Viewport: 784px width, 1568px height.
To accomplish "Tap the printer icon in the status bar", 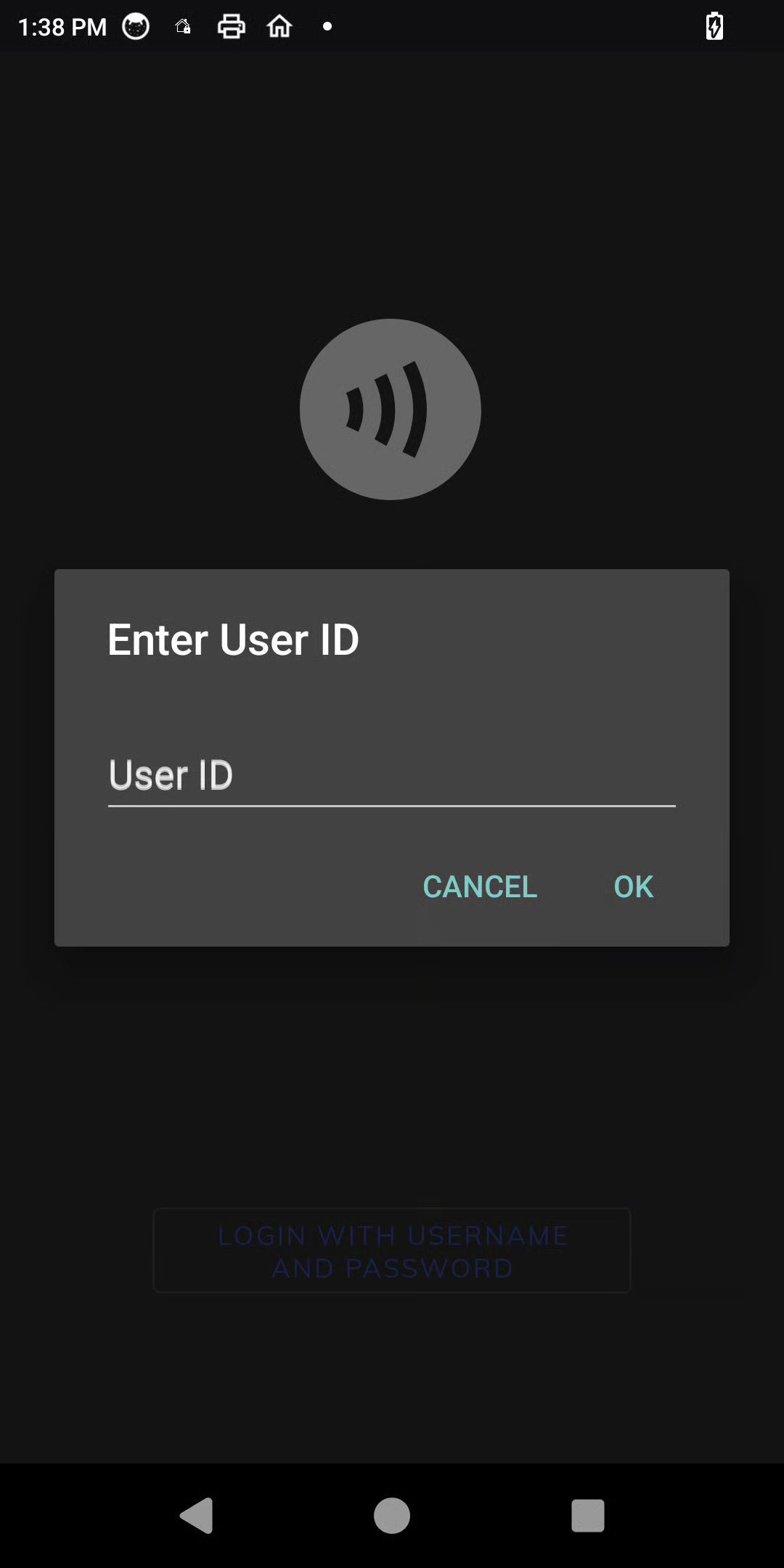I will click(231, 26).
